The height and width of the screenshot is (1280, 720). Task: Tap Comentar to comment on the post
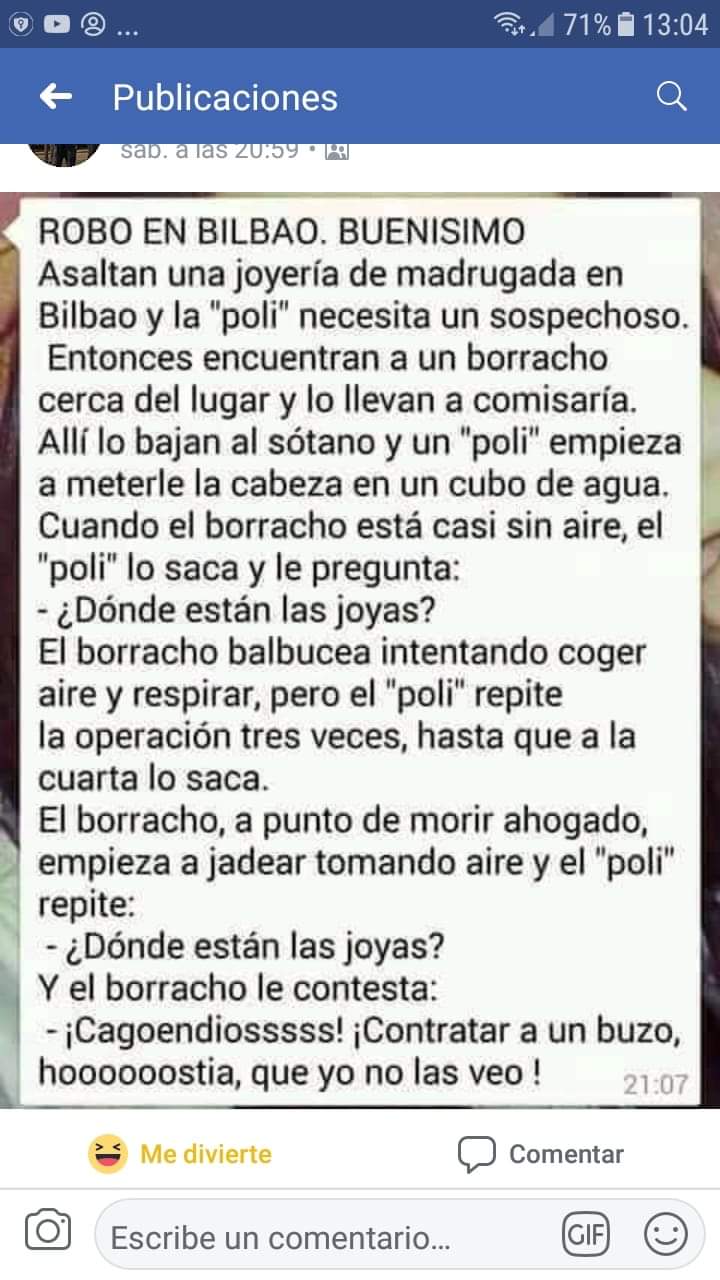point(541,1154)
